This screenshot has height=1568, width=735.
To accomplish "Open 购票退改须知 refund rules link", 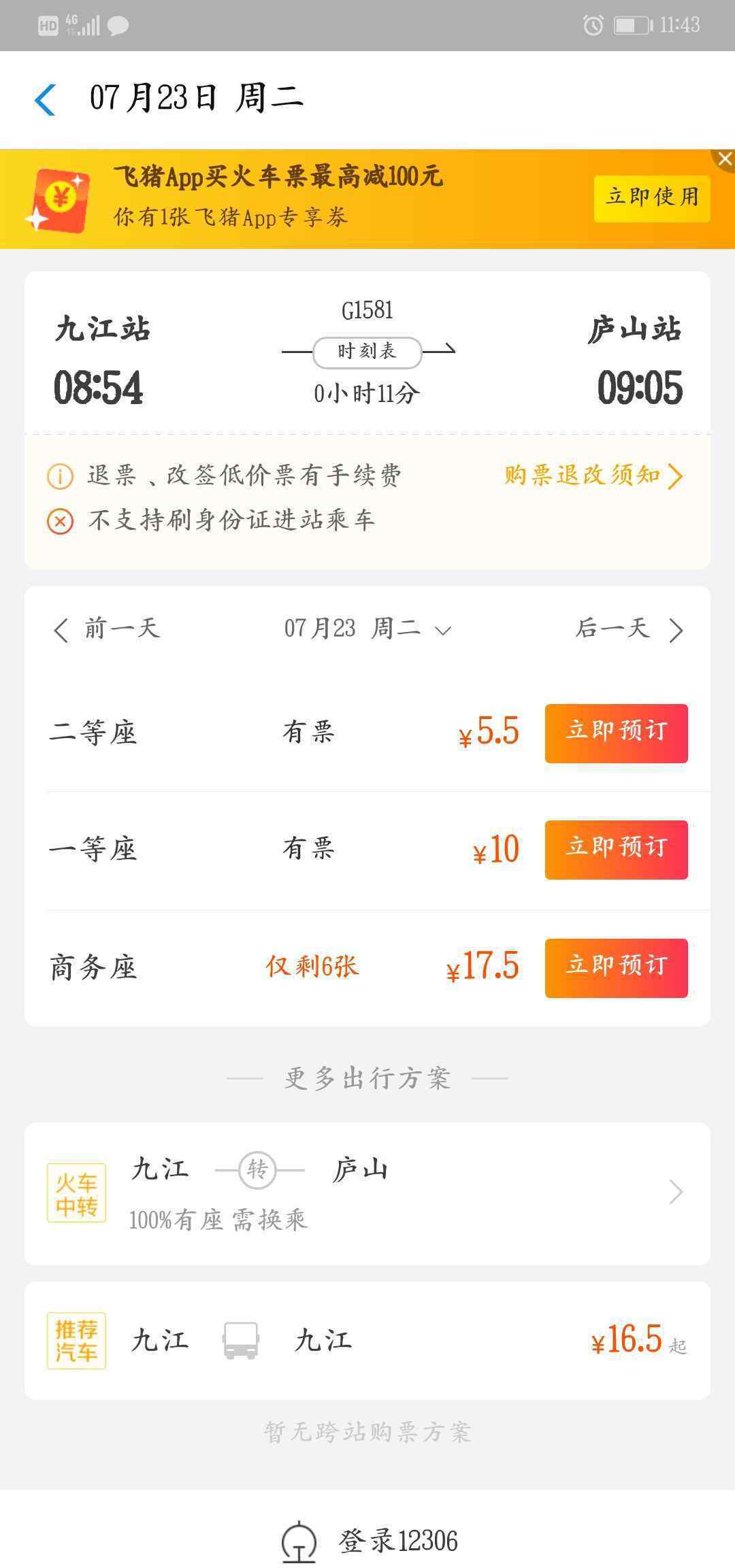I will click(x=593, y=476).
